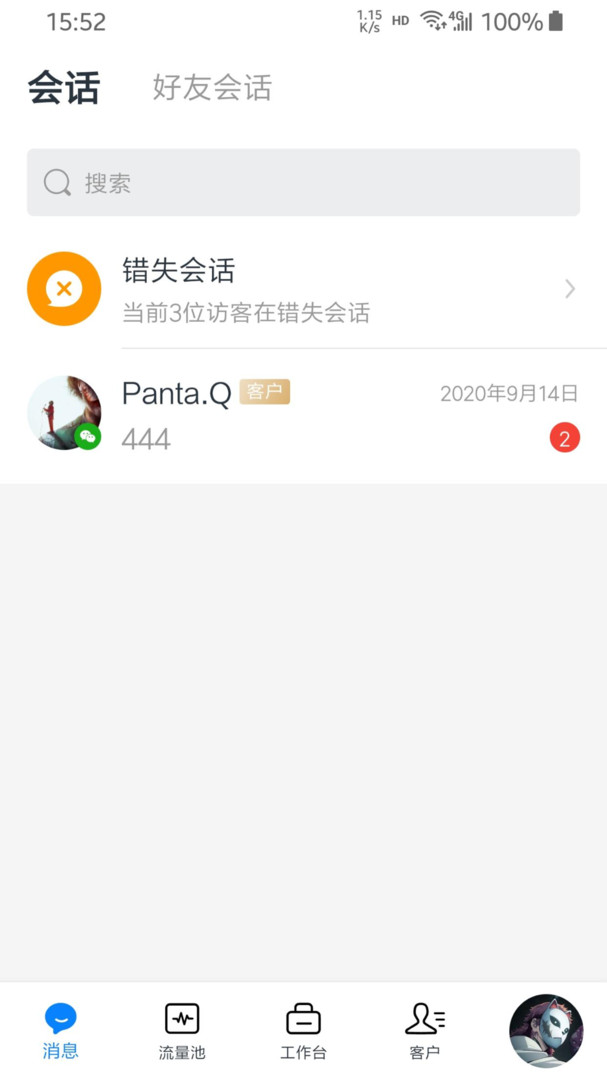Image resolution: width=607 pixels, height=1080 pixels.
Task: Open the profile avatar in bottom bar
Action: (x=546, y=1030)
